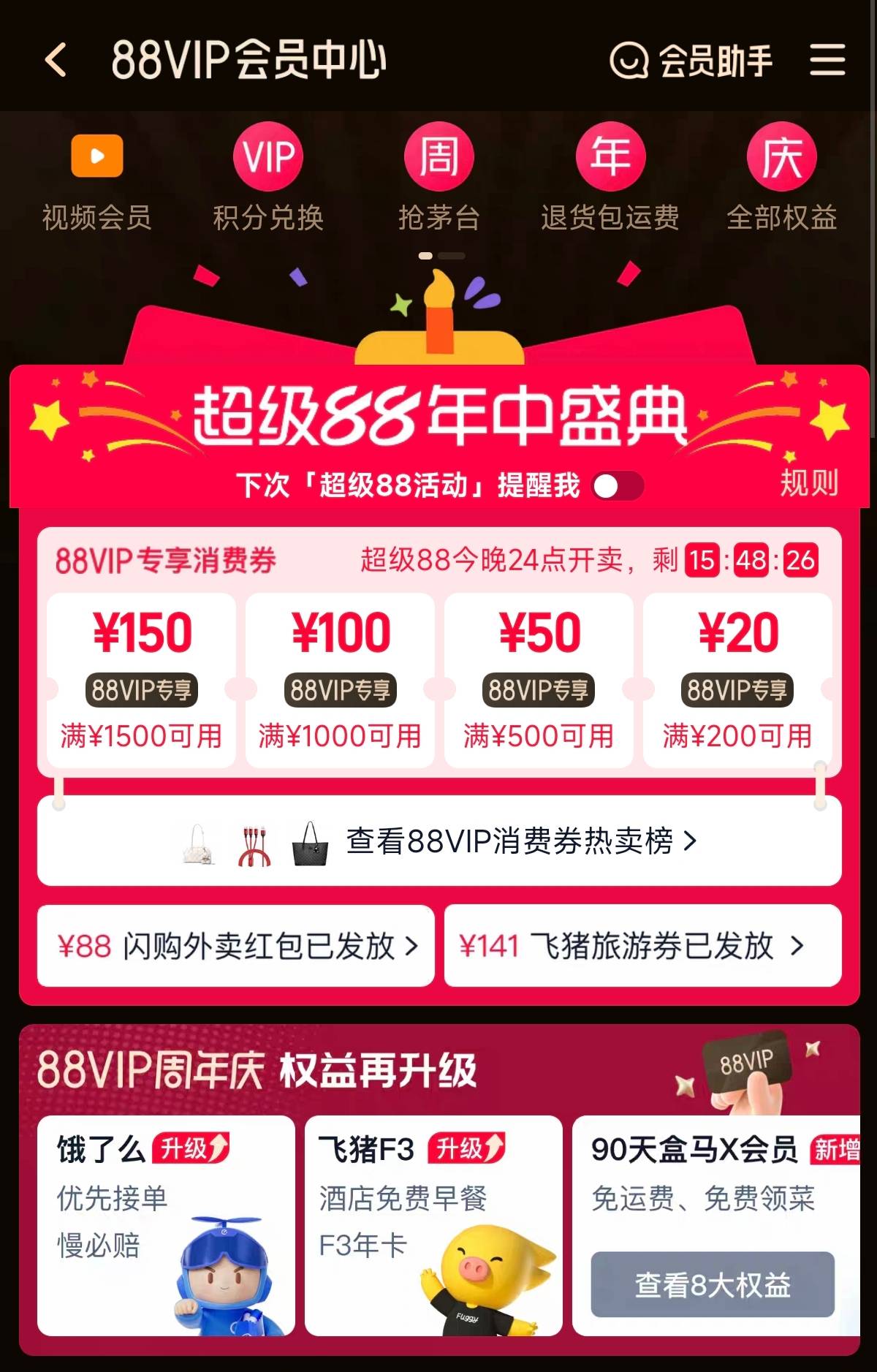This screenshot has width=877, height=1372.
Task: Open 规则 rules link
Action: pos(808,483)
